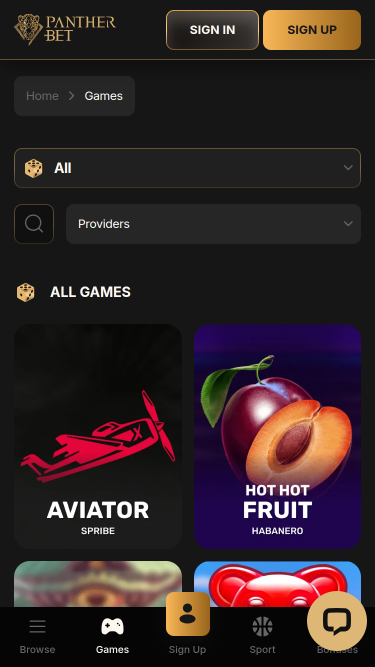This screenshot has height=667, width=375.
Task: Select Sign Up in bottom navigation
Action: tap(188, 624)
